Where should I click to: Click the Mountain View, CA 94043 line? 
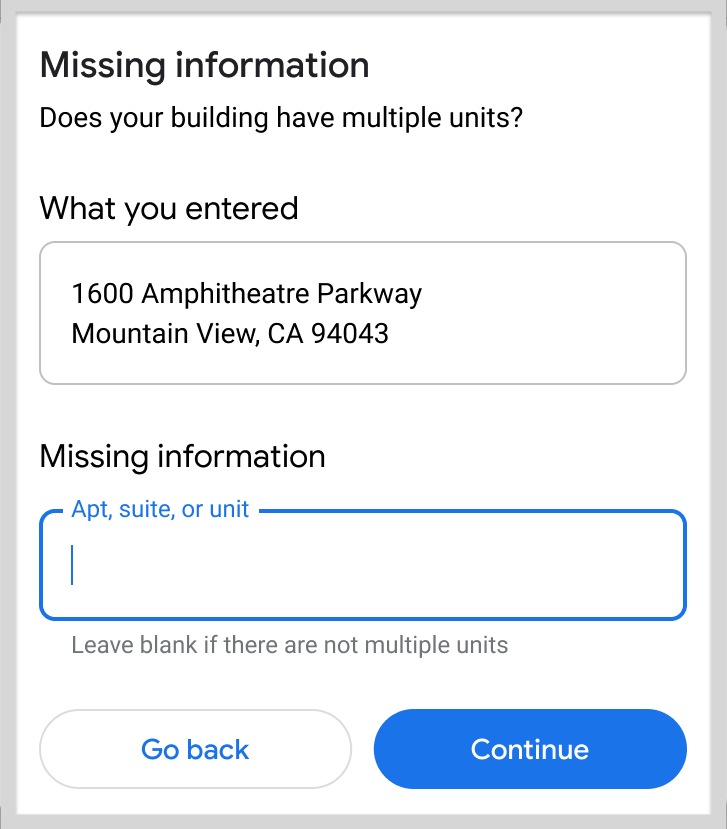(x=229, y=334)
